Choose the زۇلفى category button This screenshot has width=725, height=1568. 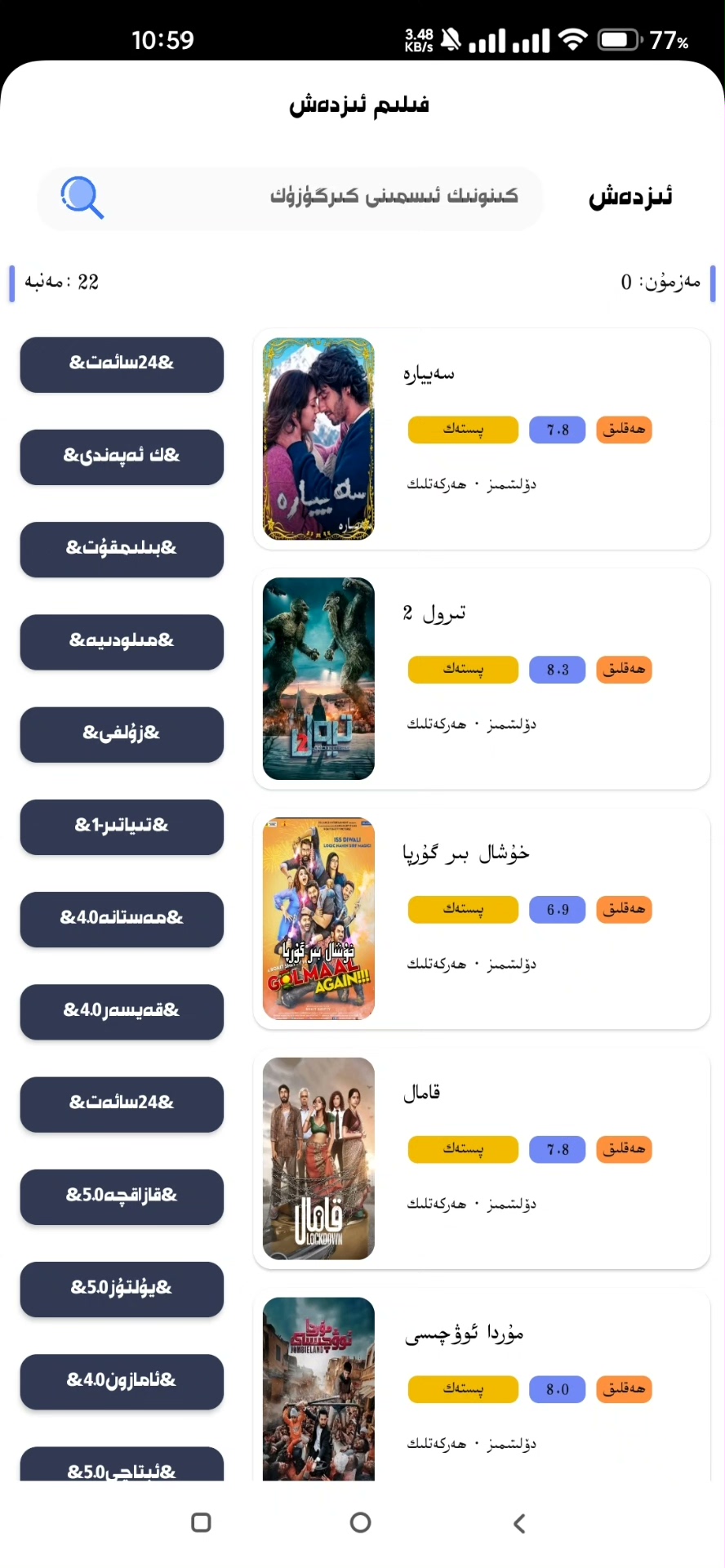[122, 734]
